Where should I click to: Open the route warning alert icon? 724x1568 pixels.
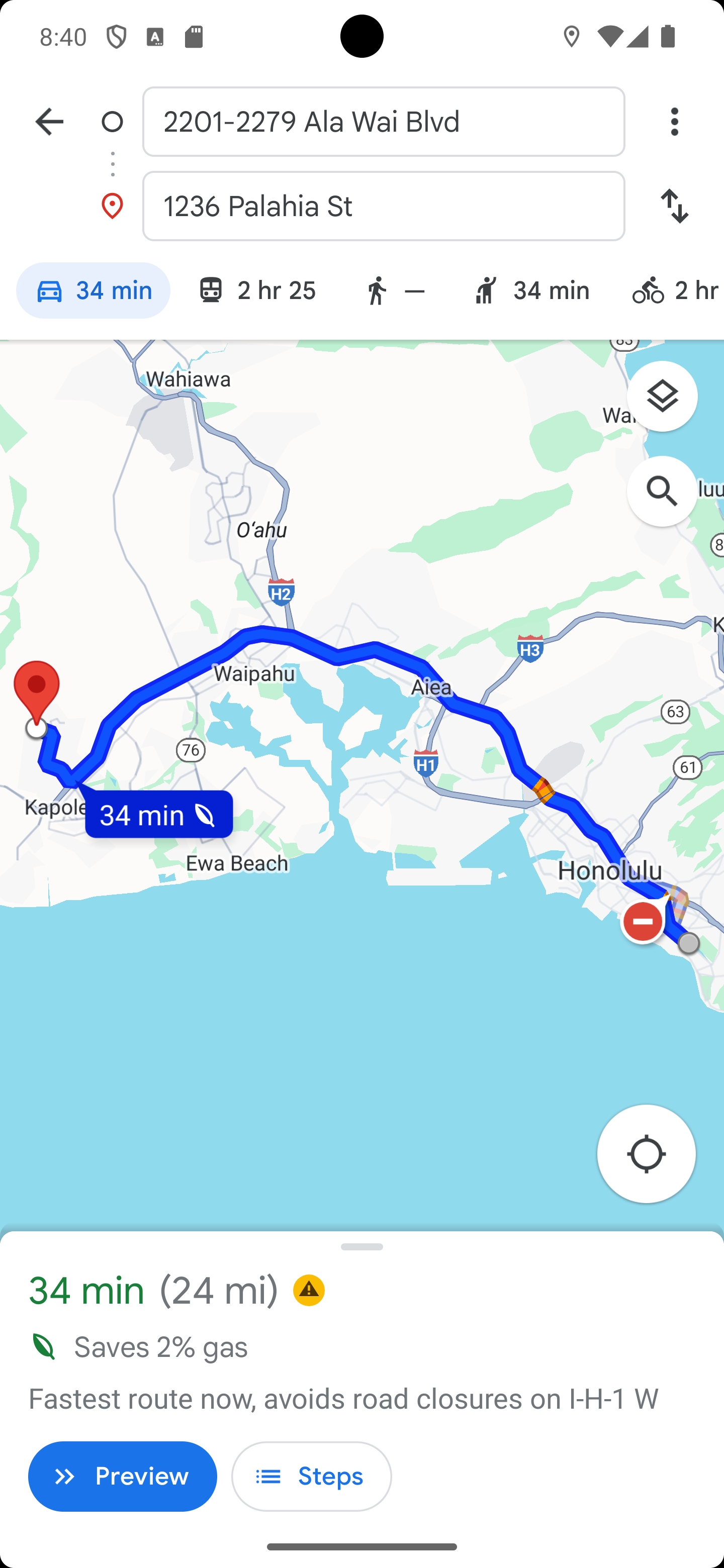(x=309, y=1290)
